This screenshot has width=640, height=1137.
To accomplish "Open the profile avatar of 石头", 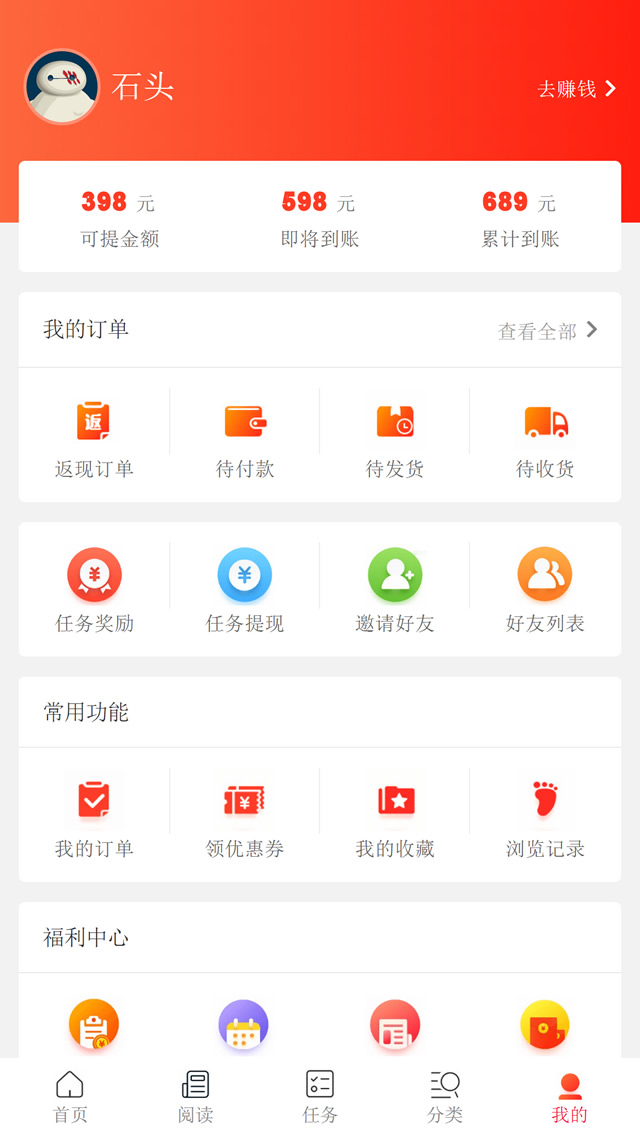I will pos(62,87).
